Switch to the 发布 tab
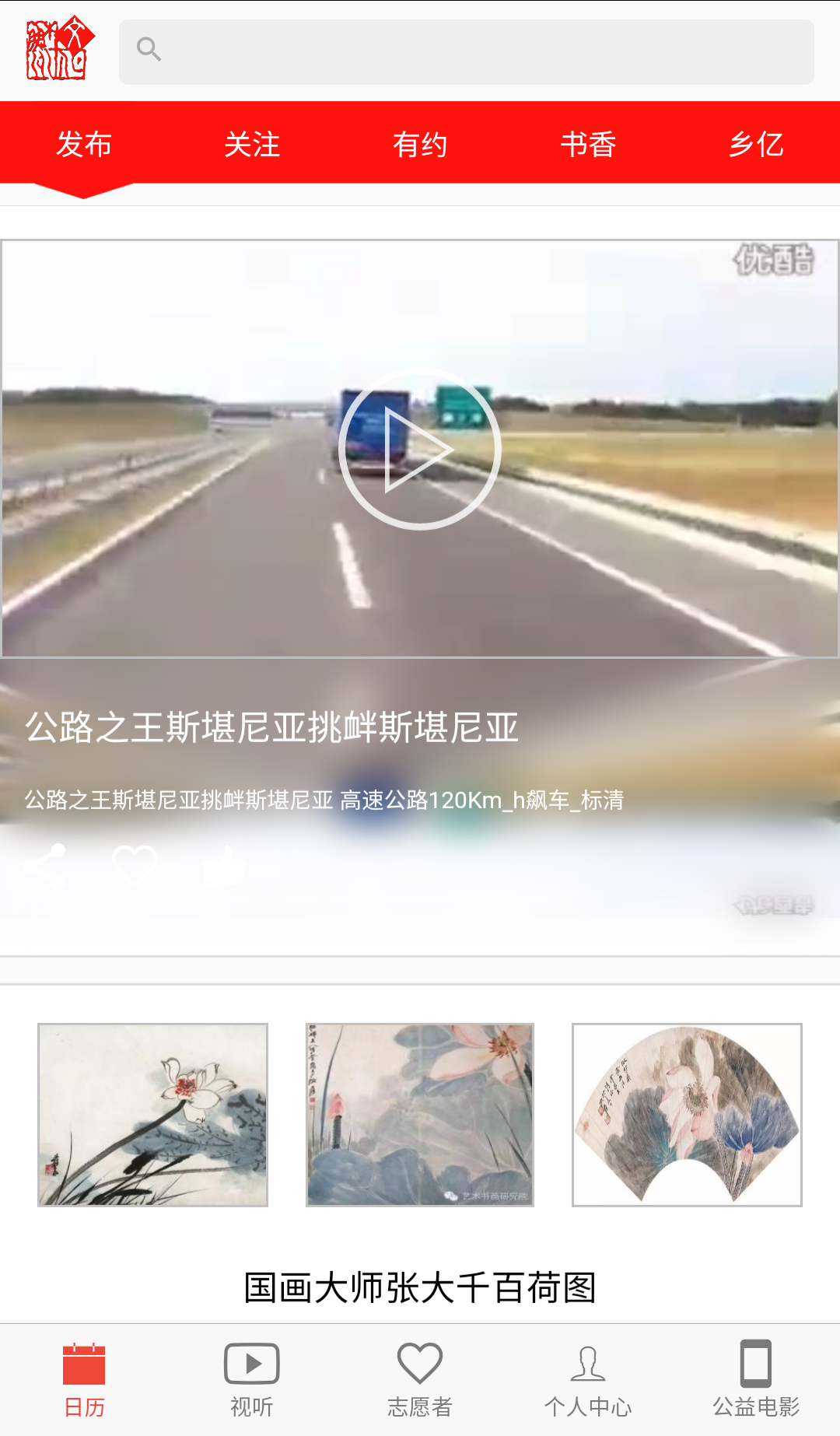 pyautogui.click(x=84, y=144)
